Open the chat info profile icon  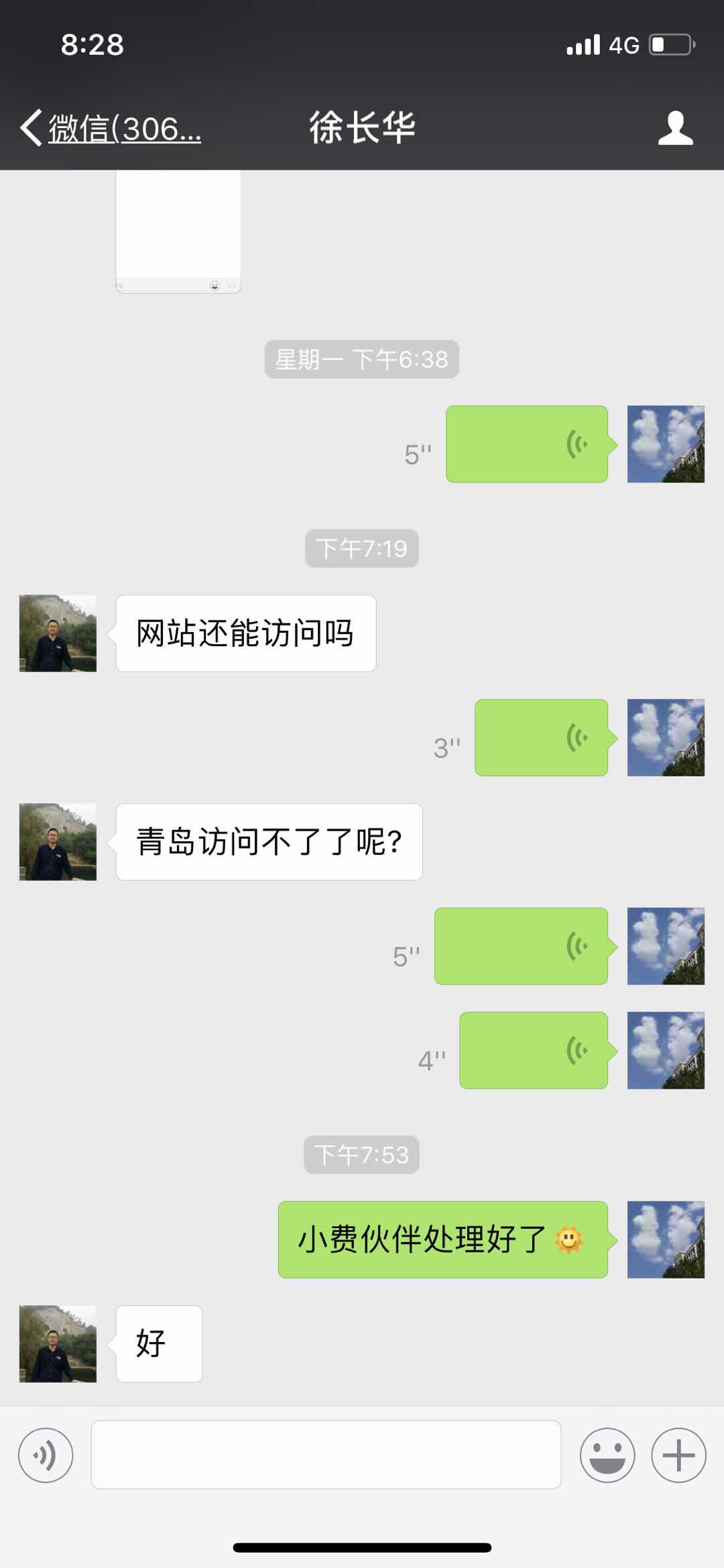675,127
